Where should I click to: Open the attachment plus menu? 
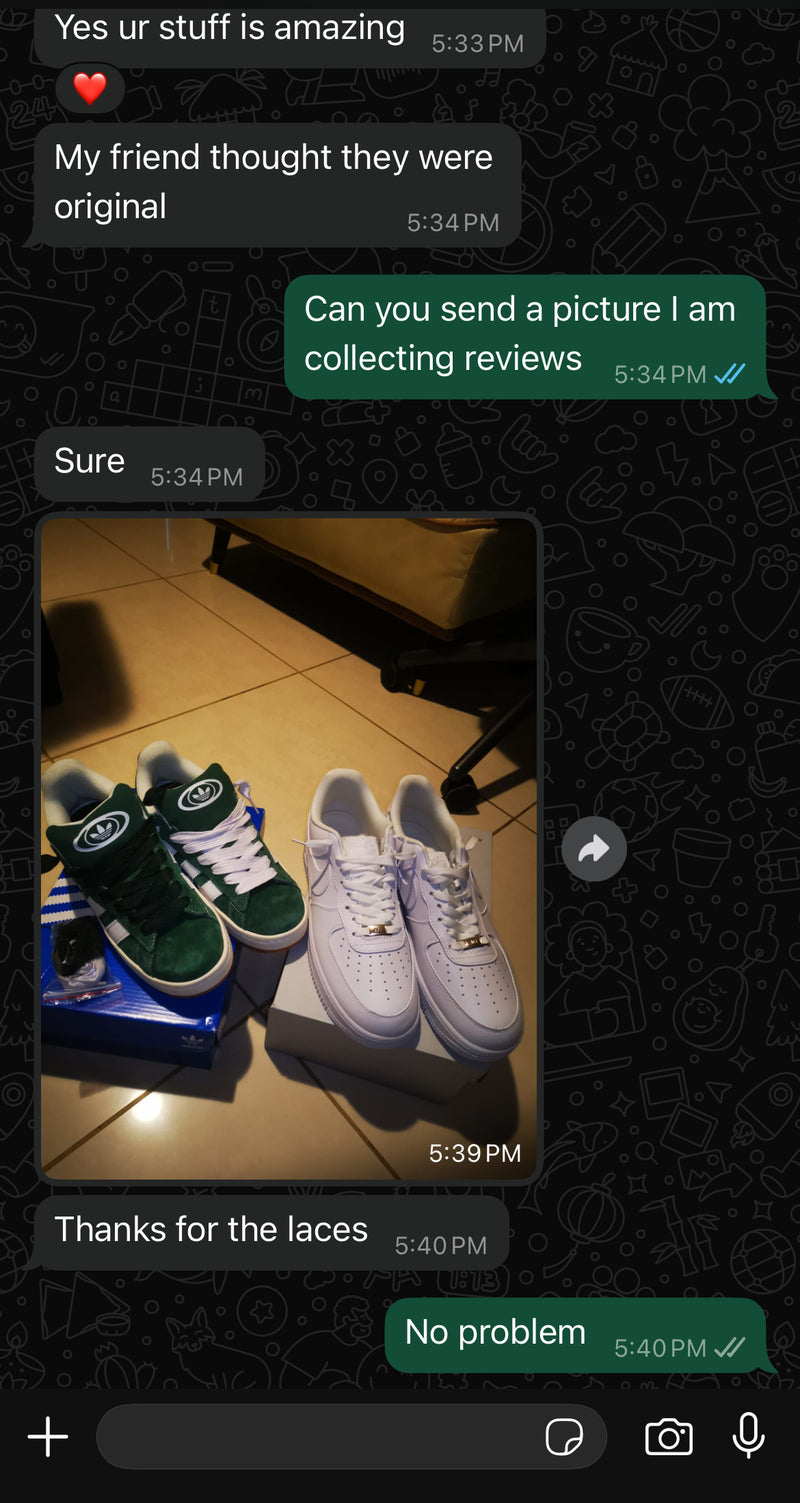(47, 1437)
